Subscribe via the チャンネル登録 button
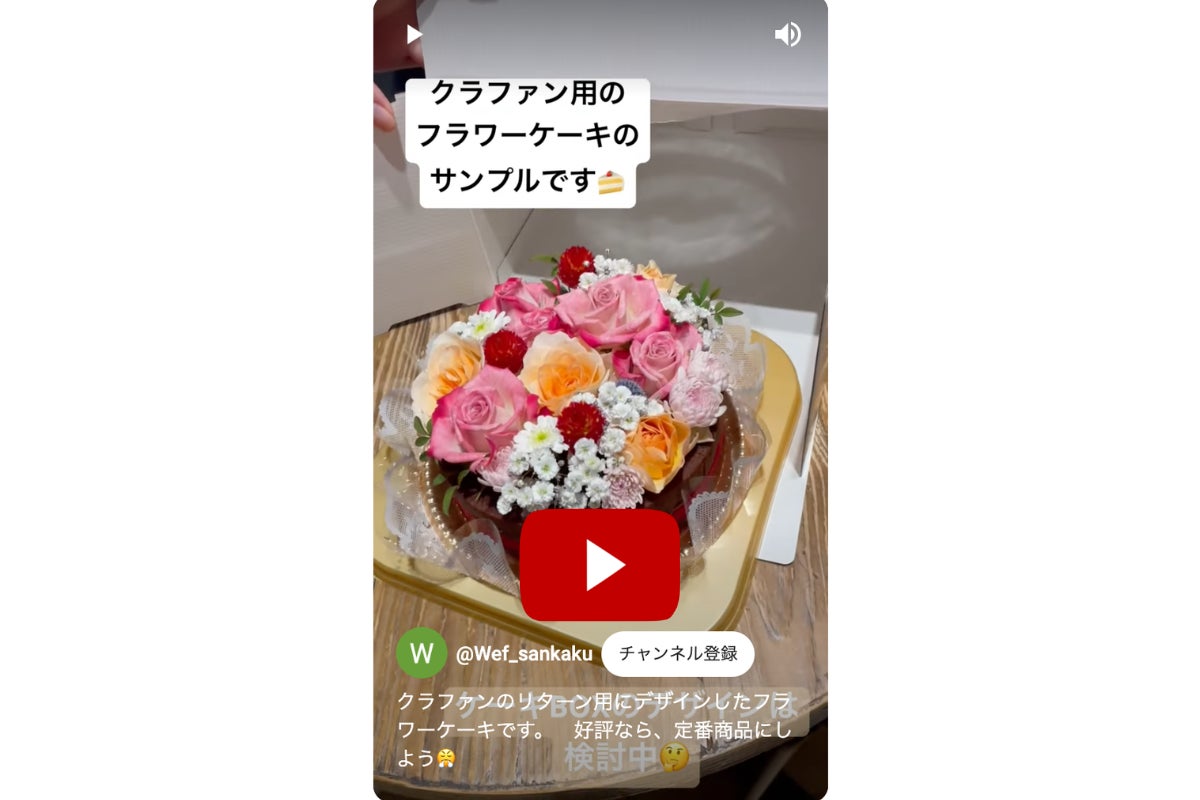Screen dimensions: 1200x800 pos(678,654)
